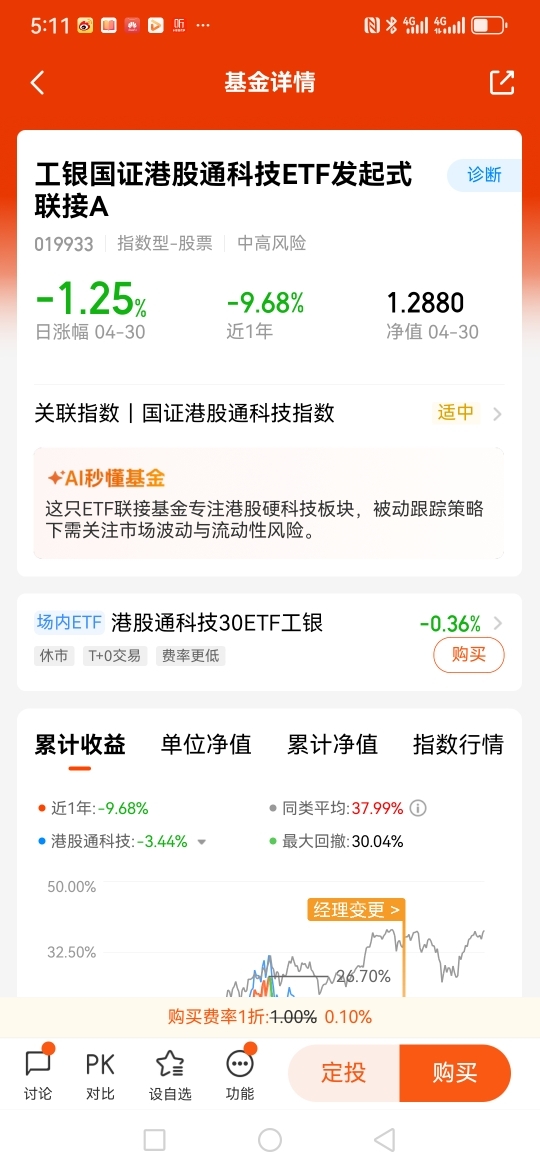
Task: Switch to the 单位净值 tab
Action: click(206, 744)
